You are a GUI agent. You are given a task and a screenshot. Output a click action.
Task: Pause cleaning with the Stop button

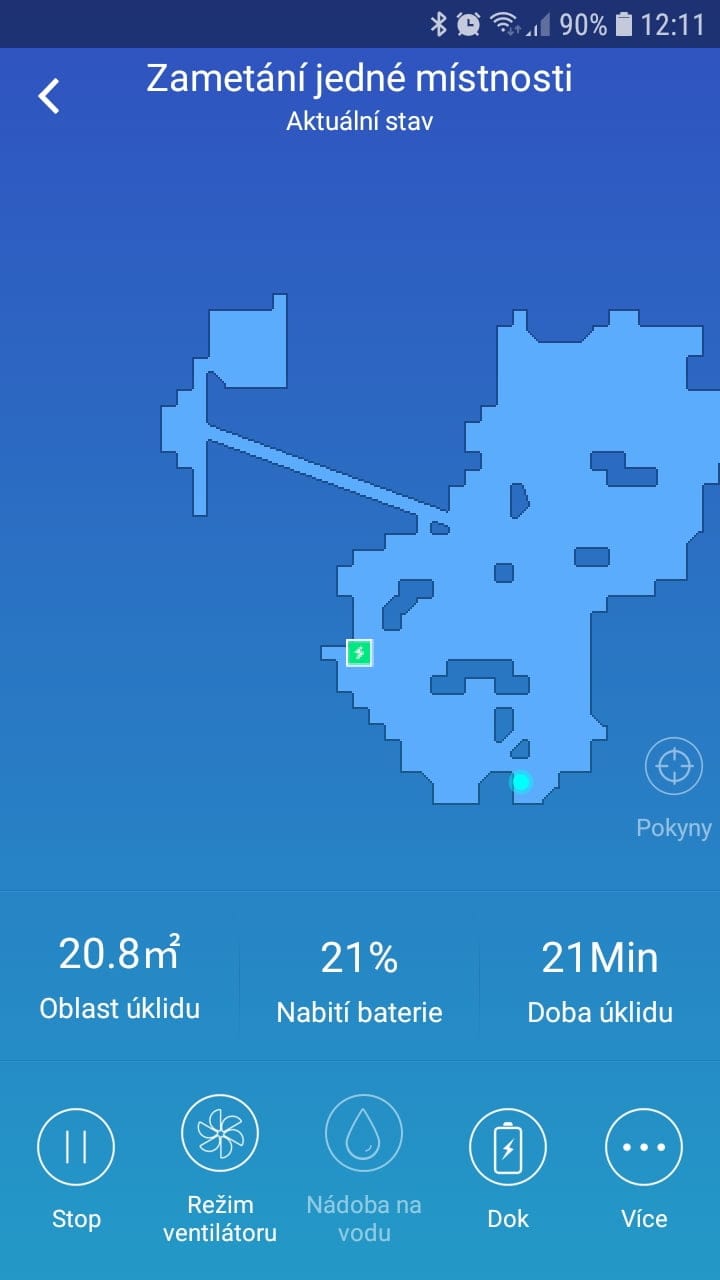point(76,1148)
